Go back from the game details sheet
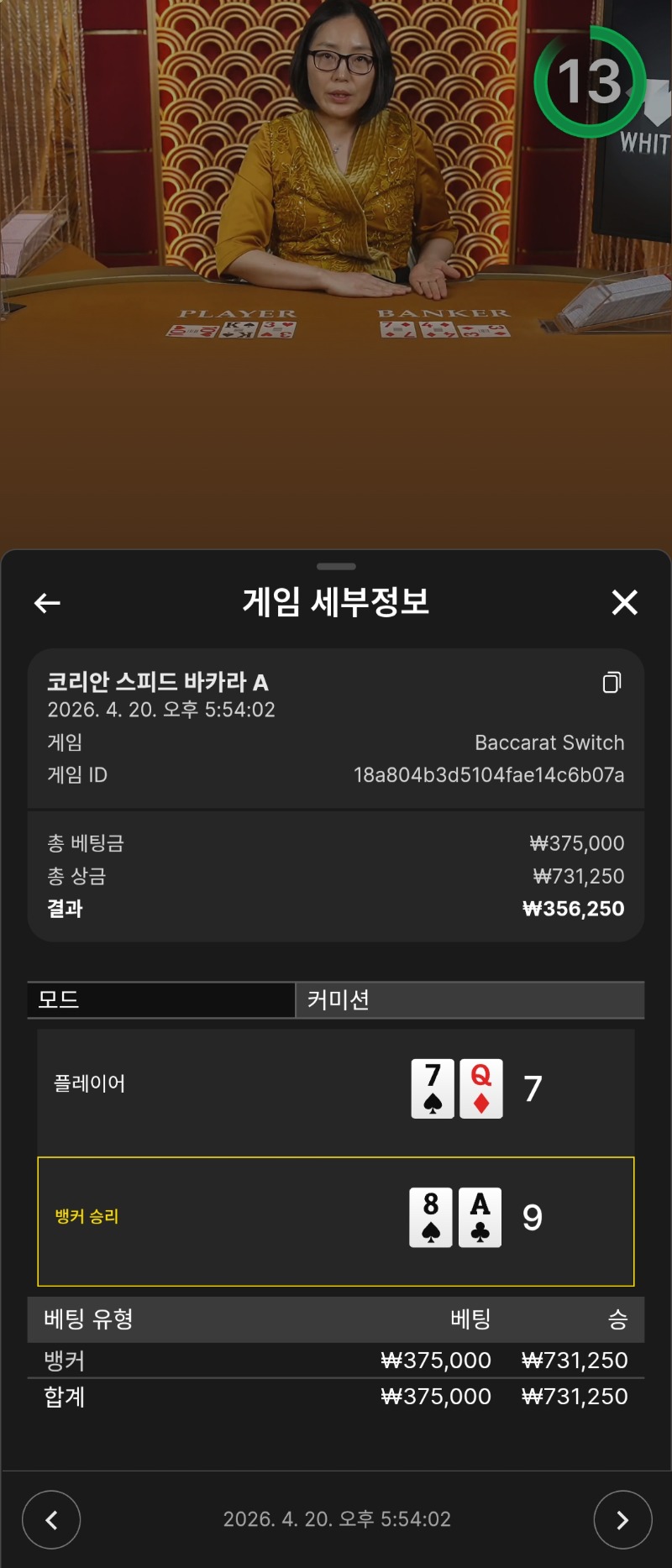Image resolution: width=672 pixels, height=1568 pixels. (x=47, y=603)
